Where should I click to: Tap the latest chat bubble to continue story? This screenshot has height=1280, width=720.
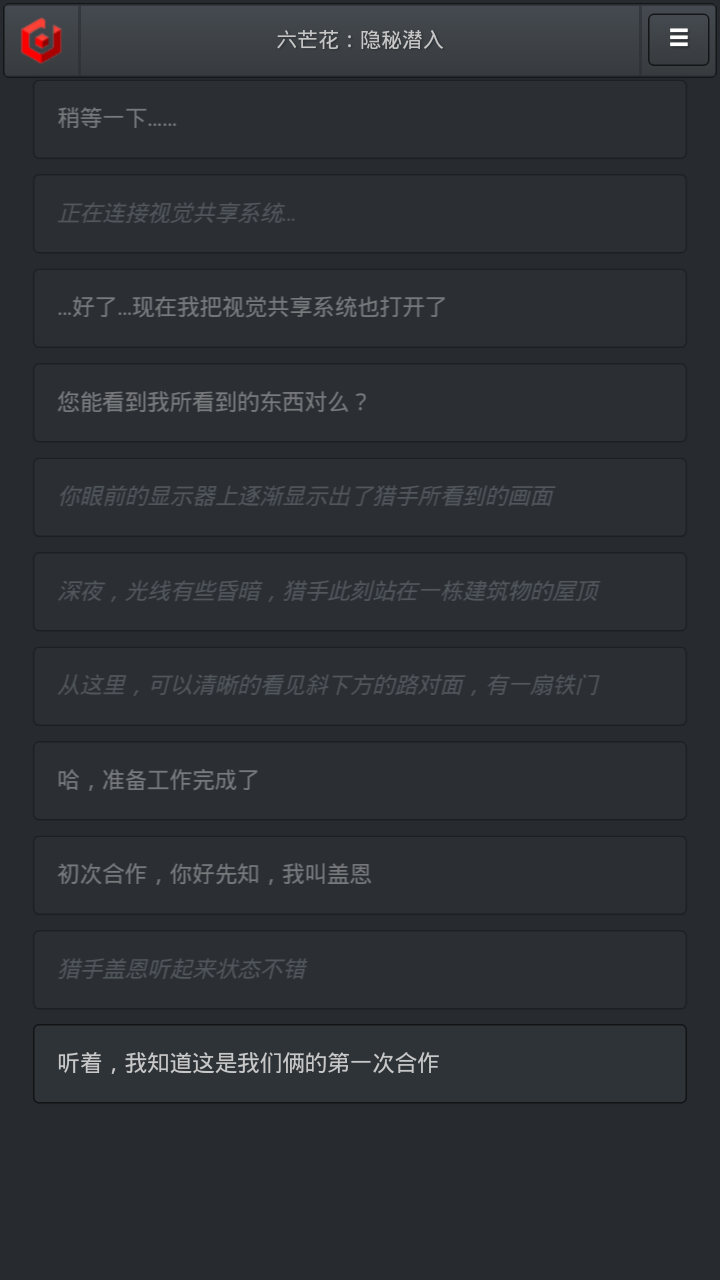click(360, 1063)
